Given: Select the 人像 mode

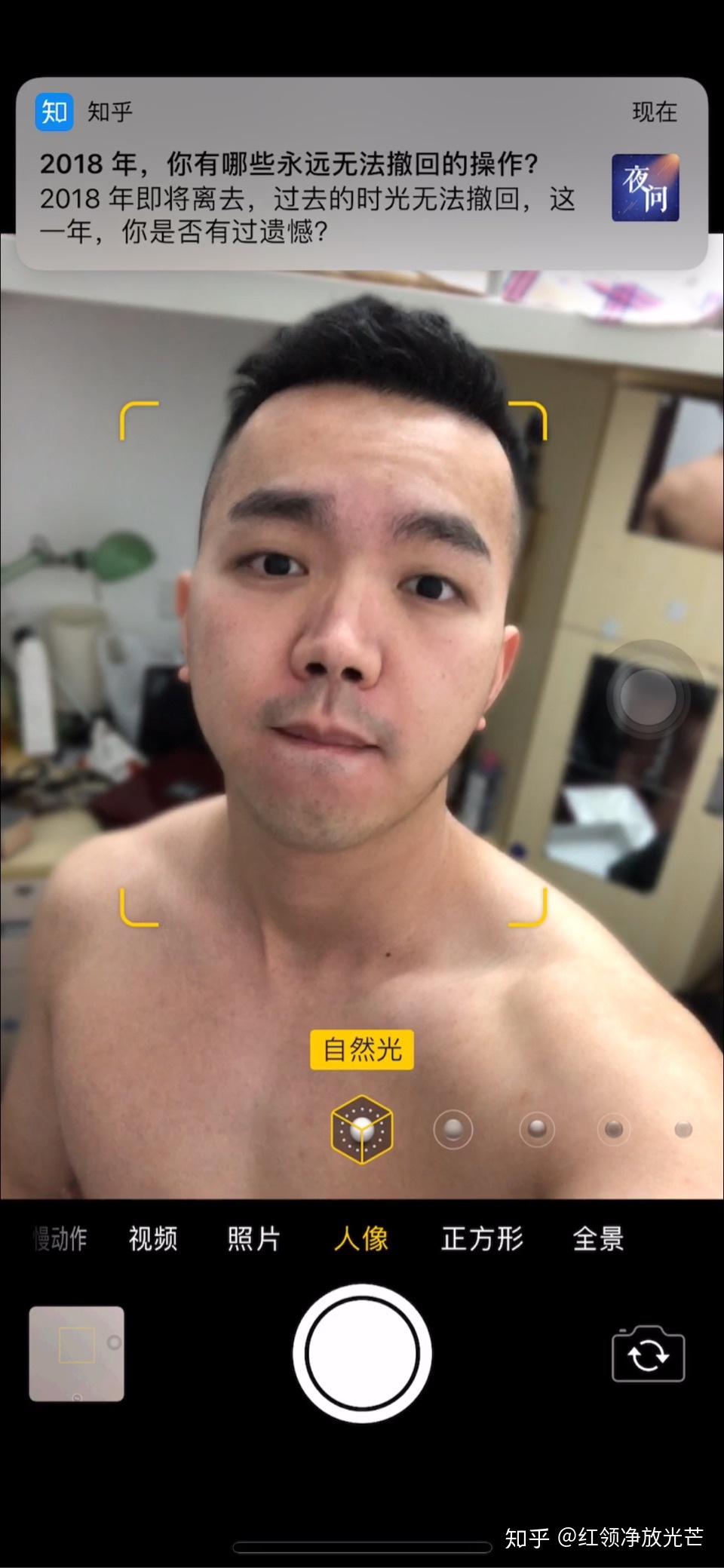Looking at the screenshot, I should [x=361, y=1239].
